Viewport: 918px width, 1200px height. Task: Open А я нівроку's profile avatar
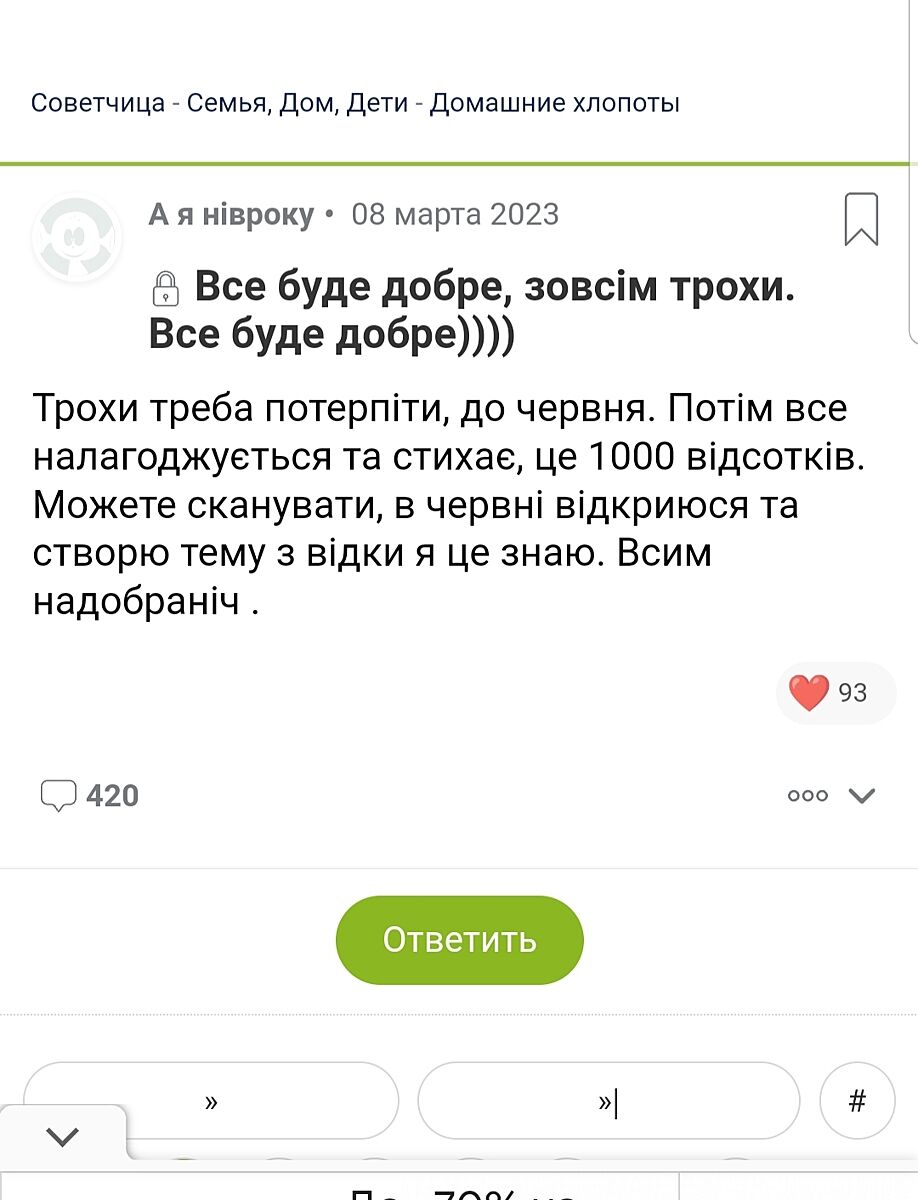(76, 239)
